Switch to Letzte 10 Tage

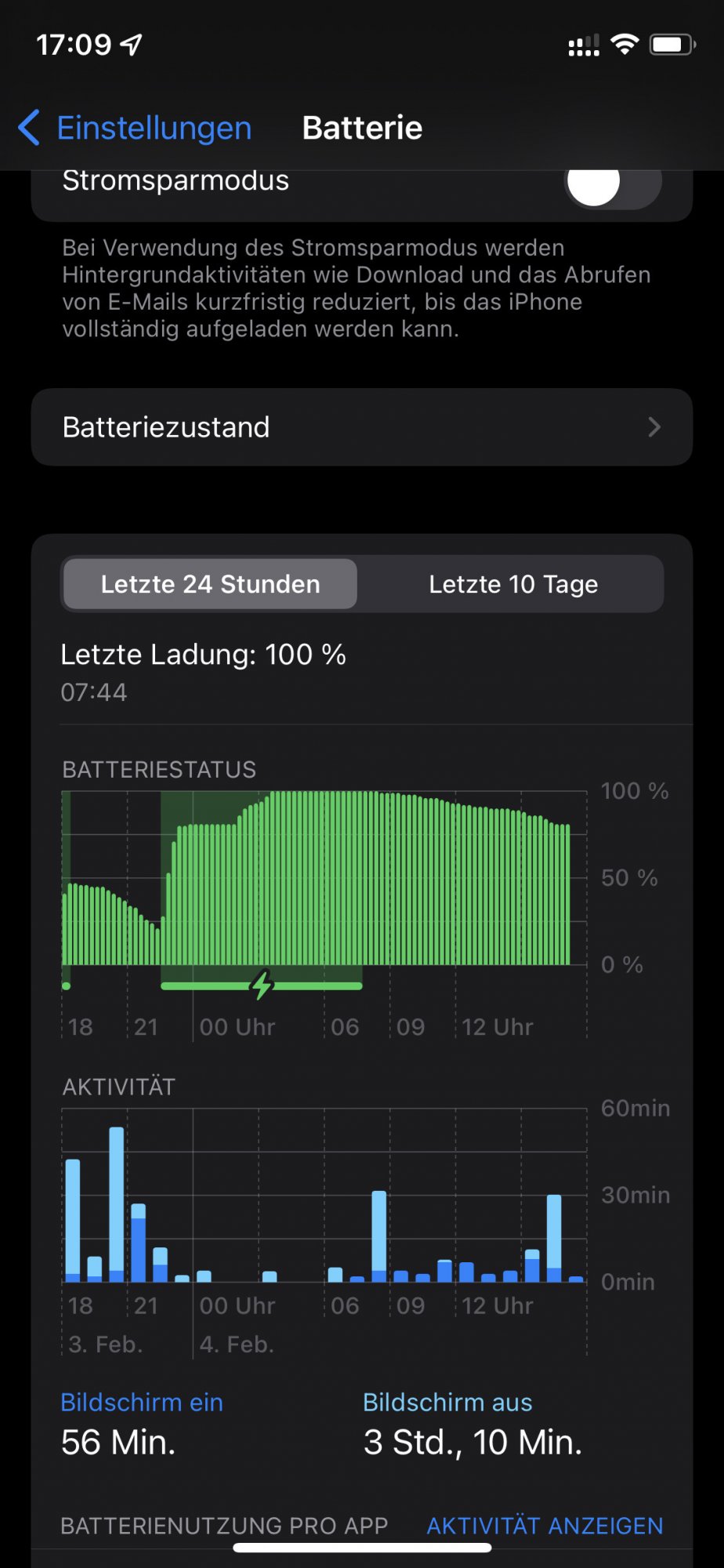point(512,584)
